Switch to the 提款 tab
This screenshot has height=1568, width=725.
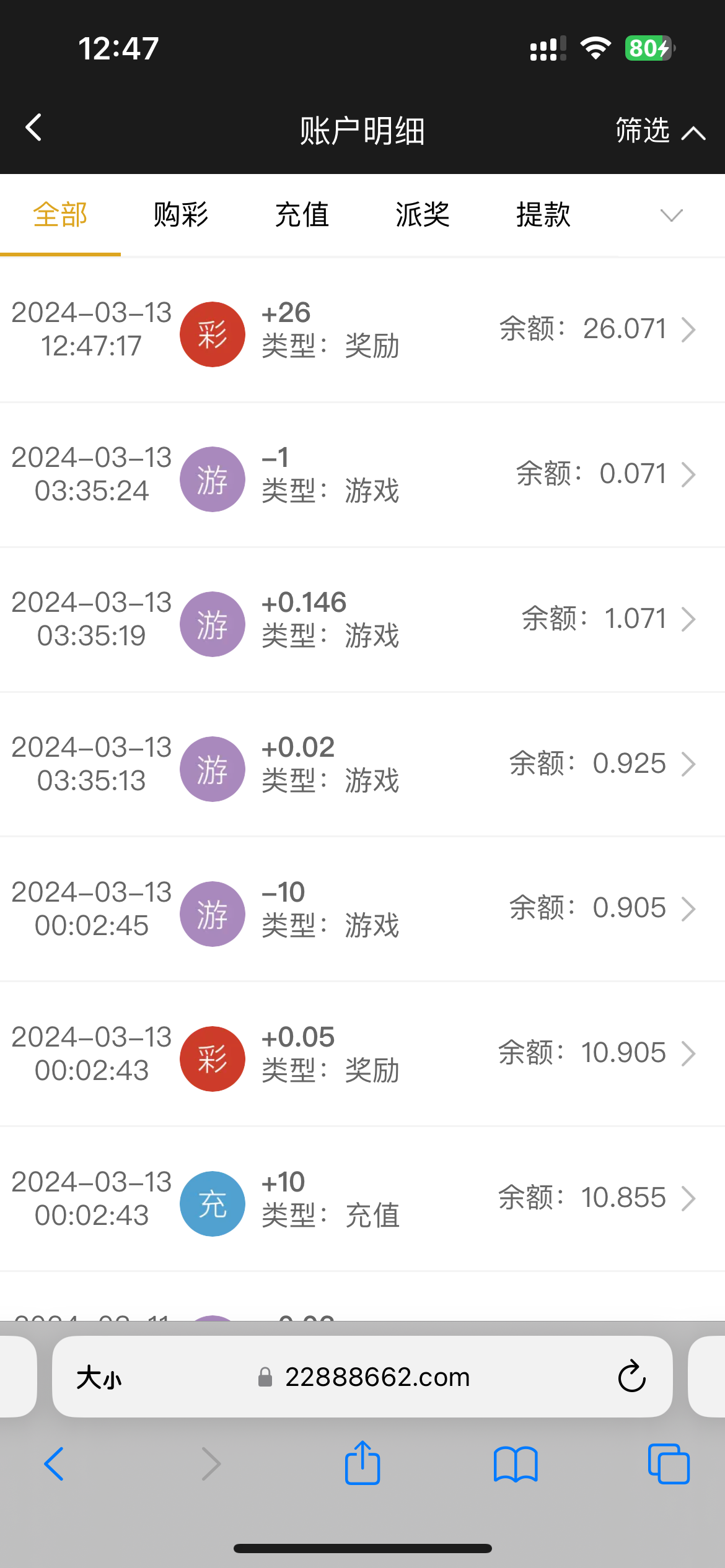tap(543, 215)
